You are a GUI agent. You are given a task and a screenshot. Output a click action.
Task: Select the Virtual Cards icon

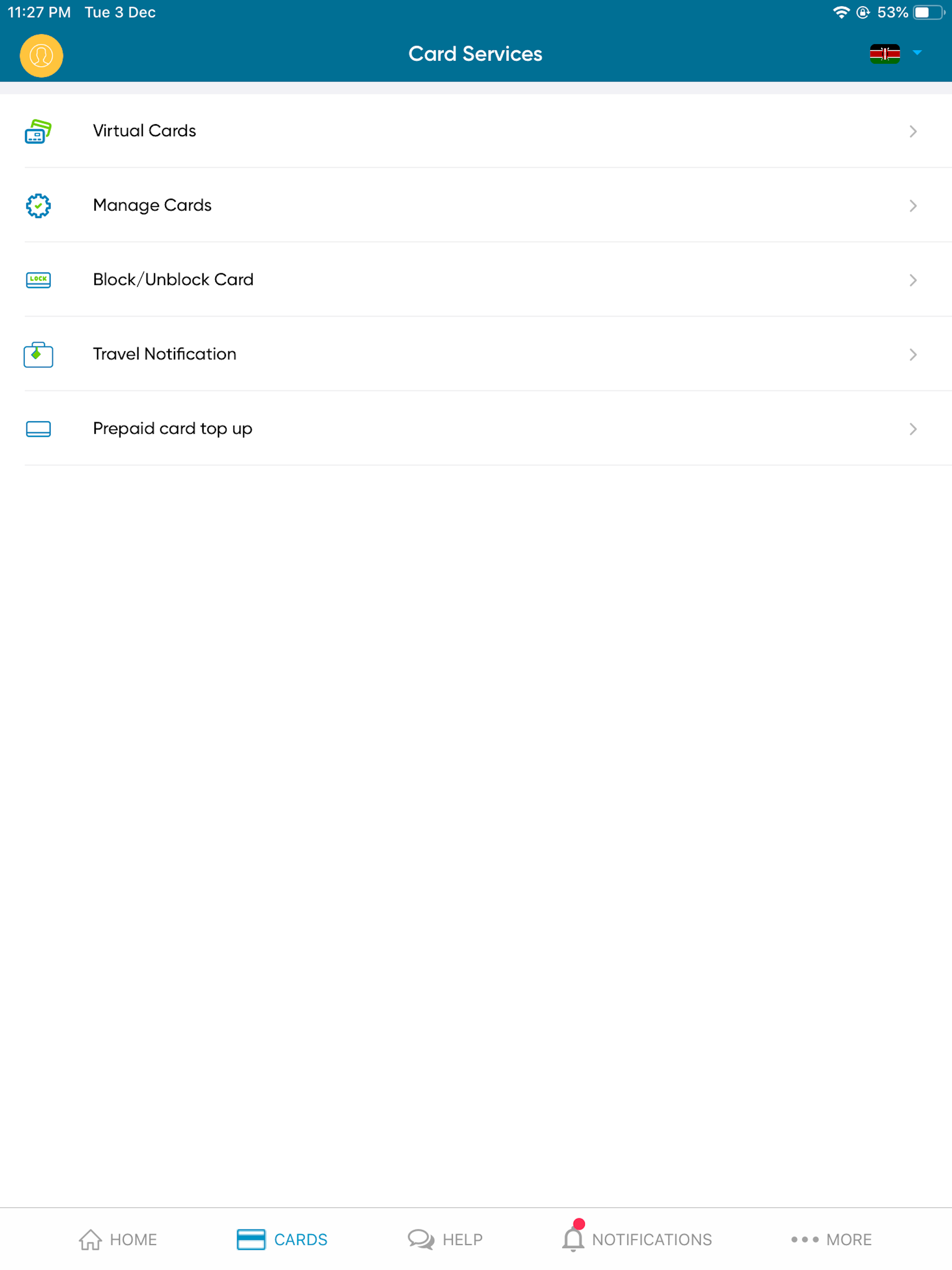[38, 131]
